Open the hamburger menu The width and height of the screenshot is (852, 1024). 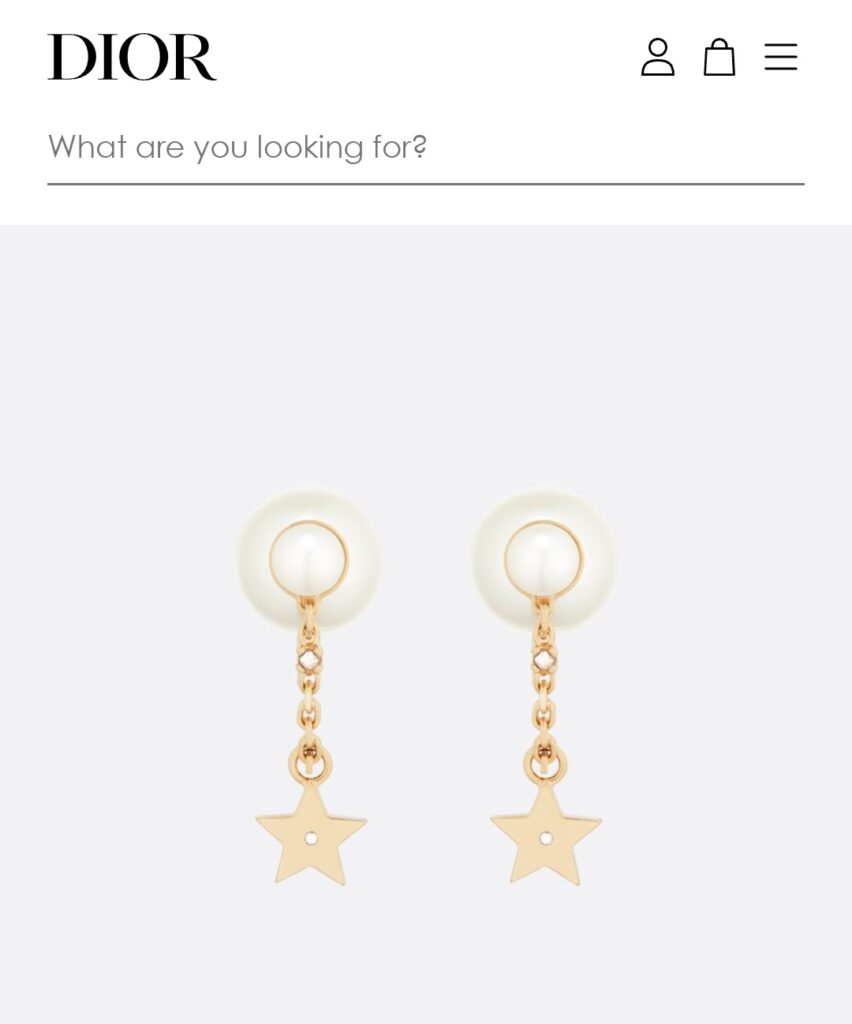(x=781, y=57)
